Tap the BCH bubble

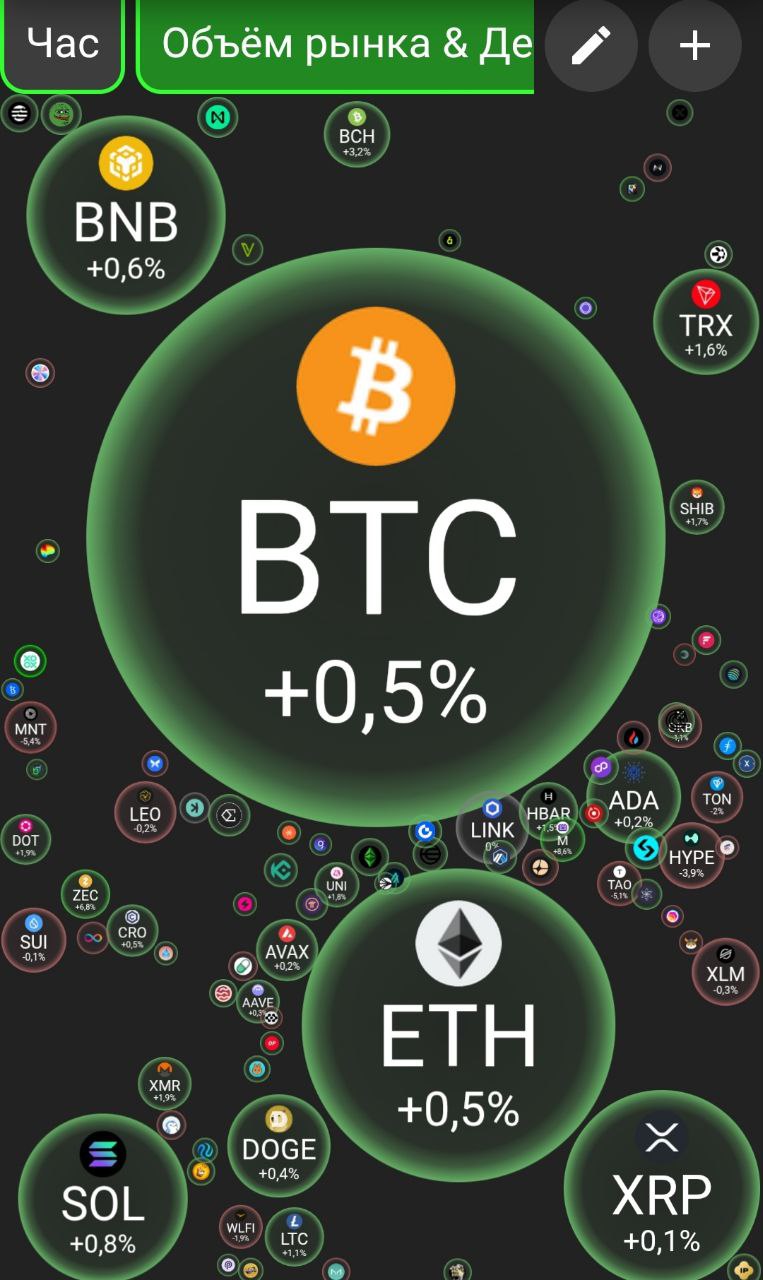(356, 136)
